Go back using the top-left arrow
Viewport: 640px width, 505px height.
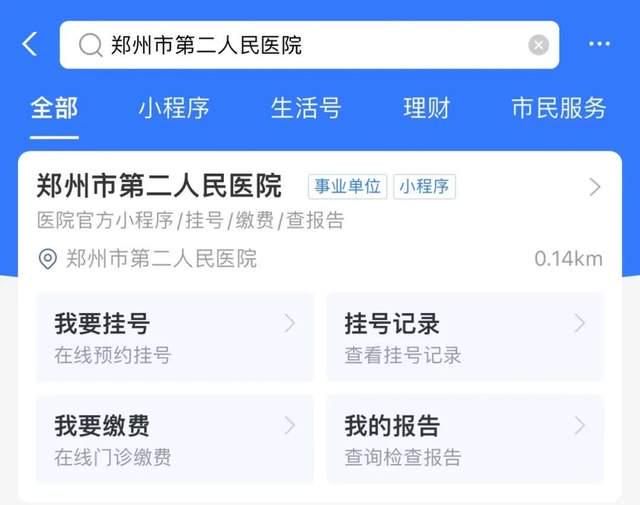30,45
